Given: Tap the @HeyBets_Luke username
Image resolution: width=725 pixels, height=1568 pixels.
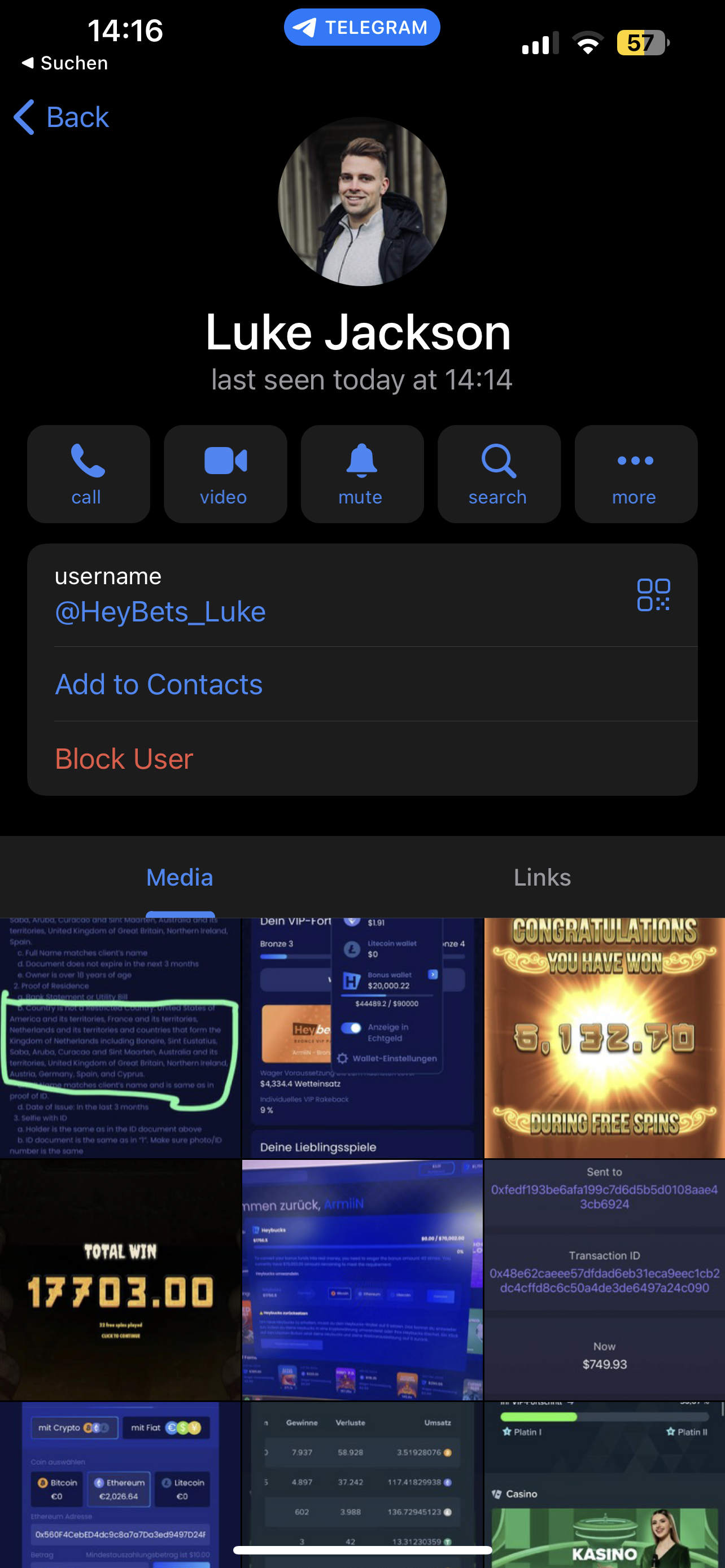Looking at the screenshot, I should point(160,612).
